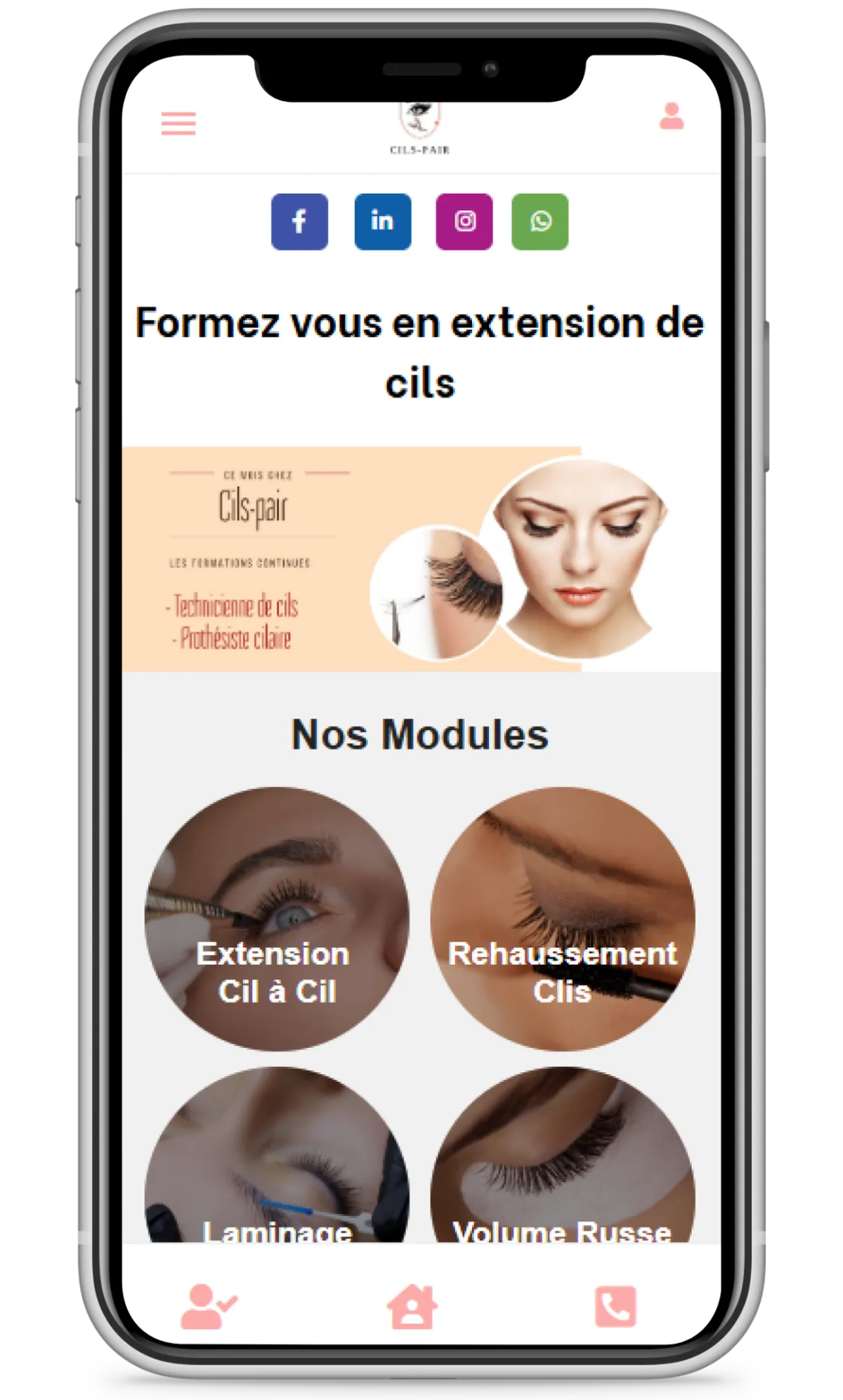Image resolution: width=843 pixels, height=1400 pixels.
Task: Open the Laminage module
Action: pos(277,1155)
